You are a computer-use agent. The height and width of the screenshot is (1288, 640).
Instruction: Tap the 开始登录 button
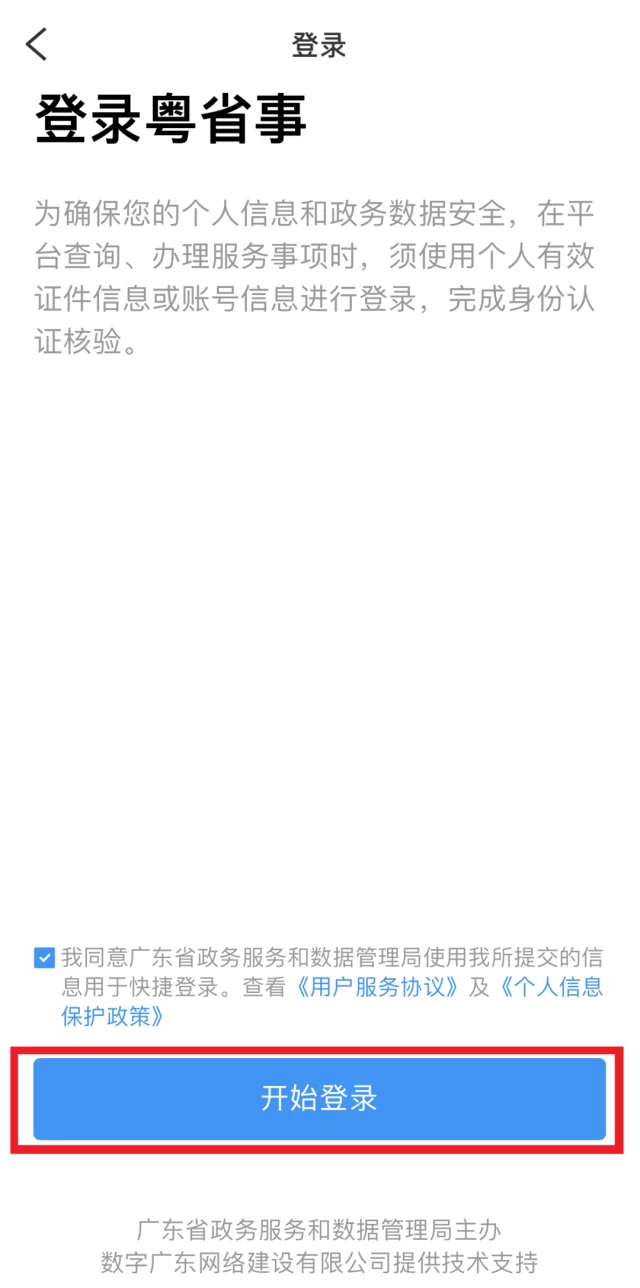pyautogui.click(x=319, y=1098)
